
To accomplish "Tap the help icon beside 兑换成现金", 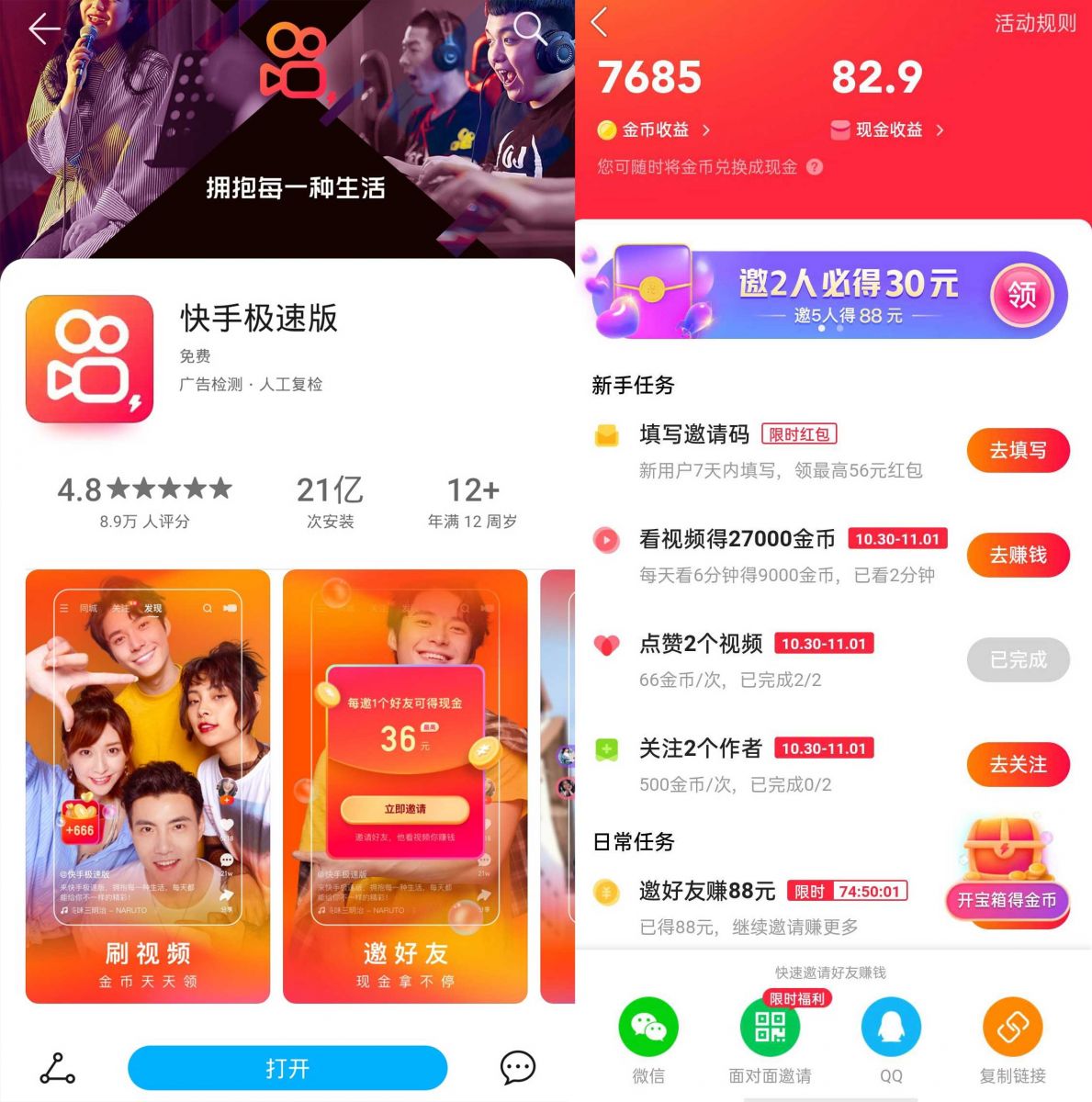I will click(x=814, y=167).
